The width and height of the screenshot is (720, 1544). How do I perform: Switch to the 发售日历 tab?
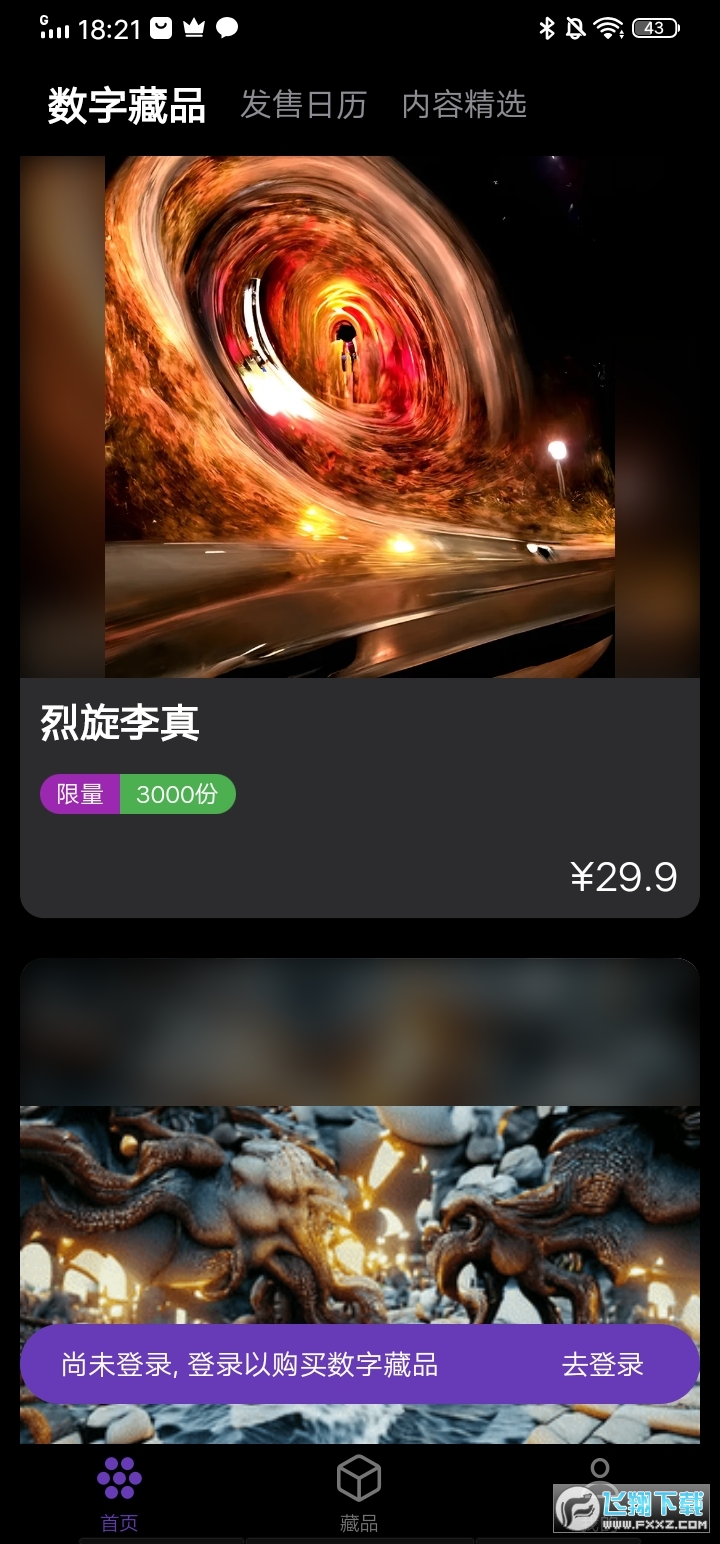(303, 105)
